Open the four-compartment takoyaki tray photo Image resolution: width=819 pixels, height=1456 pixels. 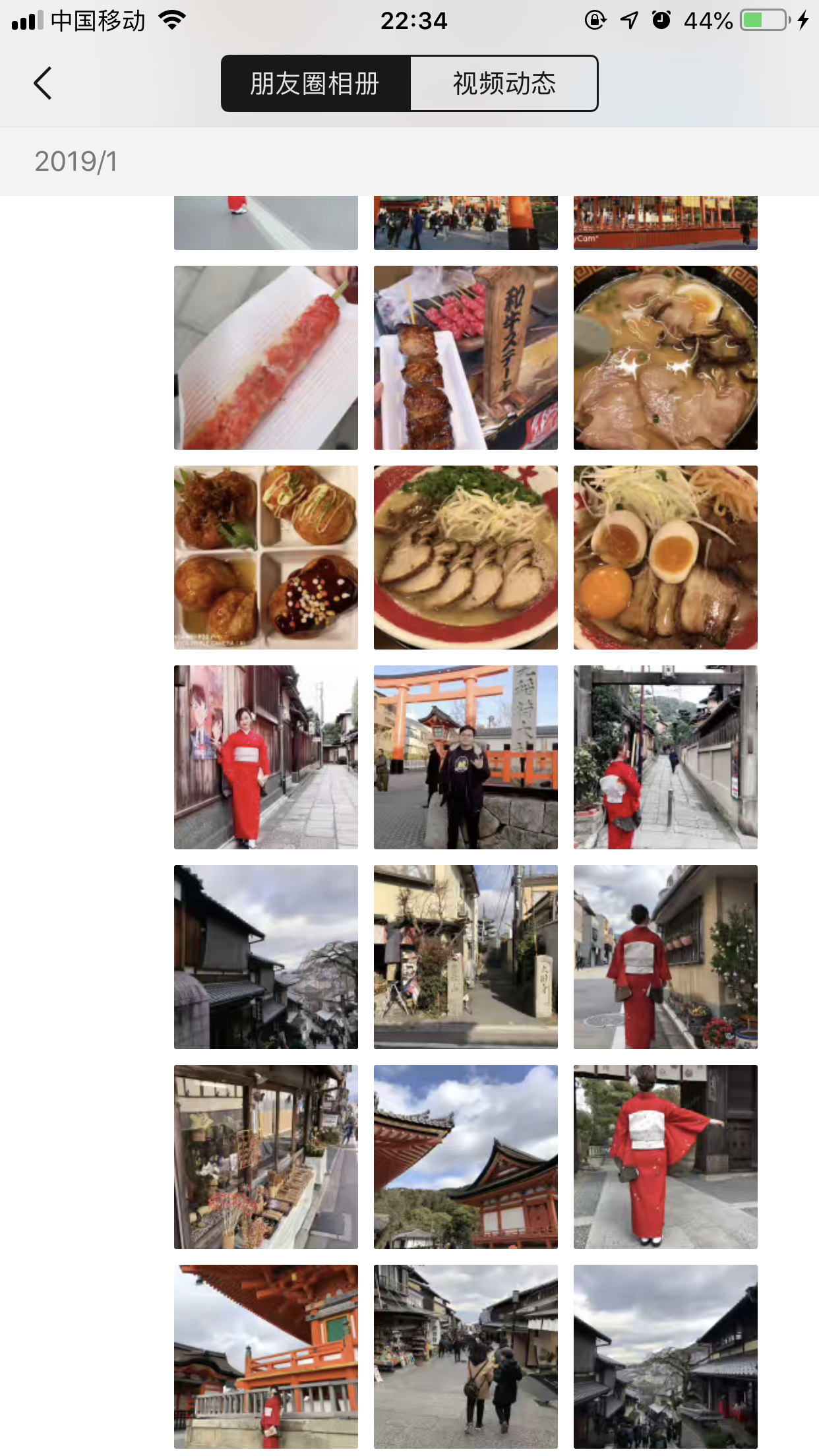266,557
